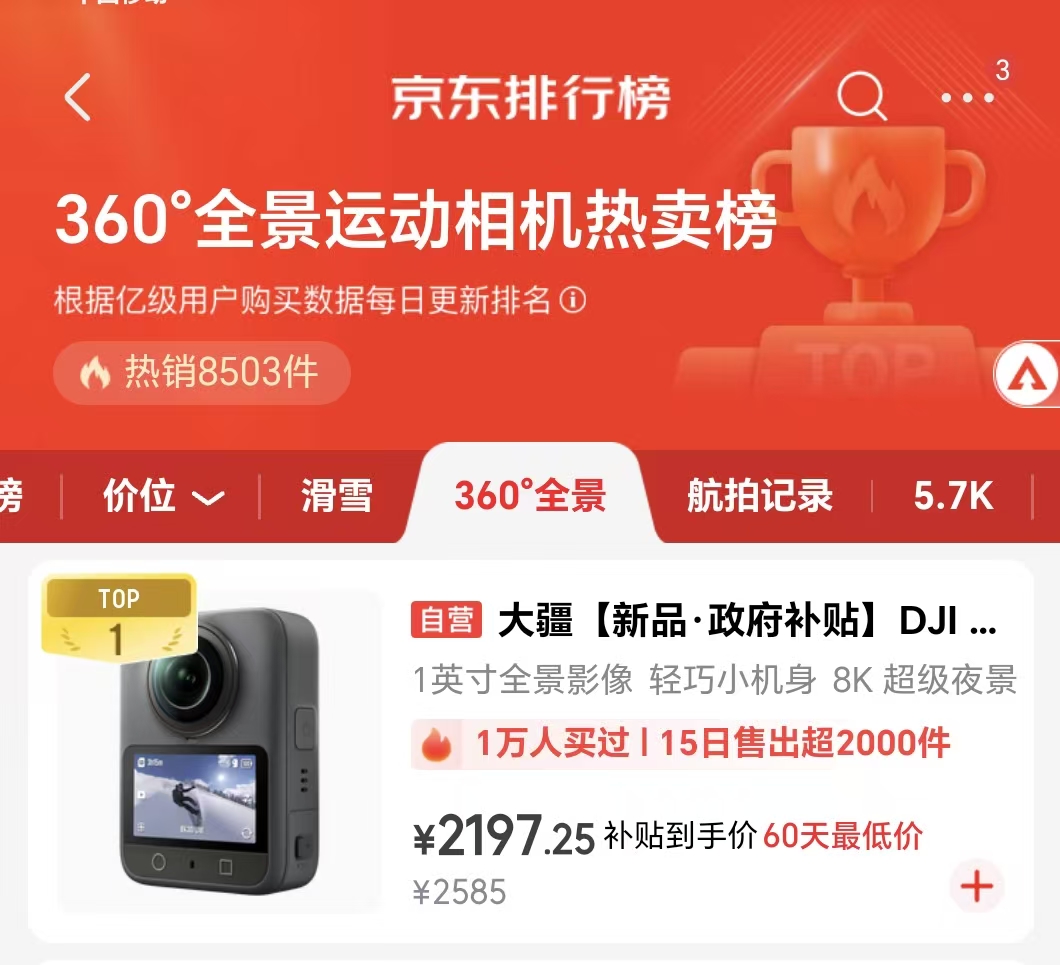Screen dimensions: 1060x965
Task: Add the 大疆 camera to cart
Action: pyautogui.click(x=976, y=886)
